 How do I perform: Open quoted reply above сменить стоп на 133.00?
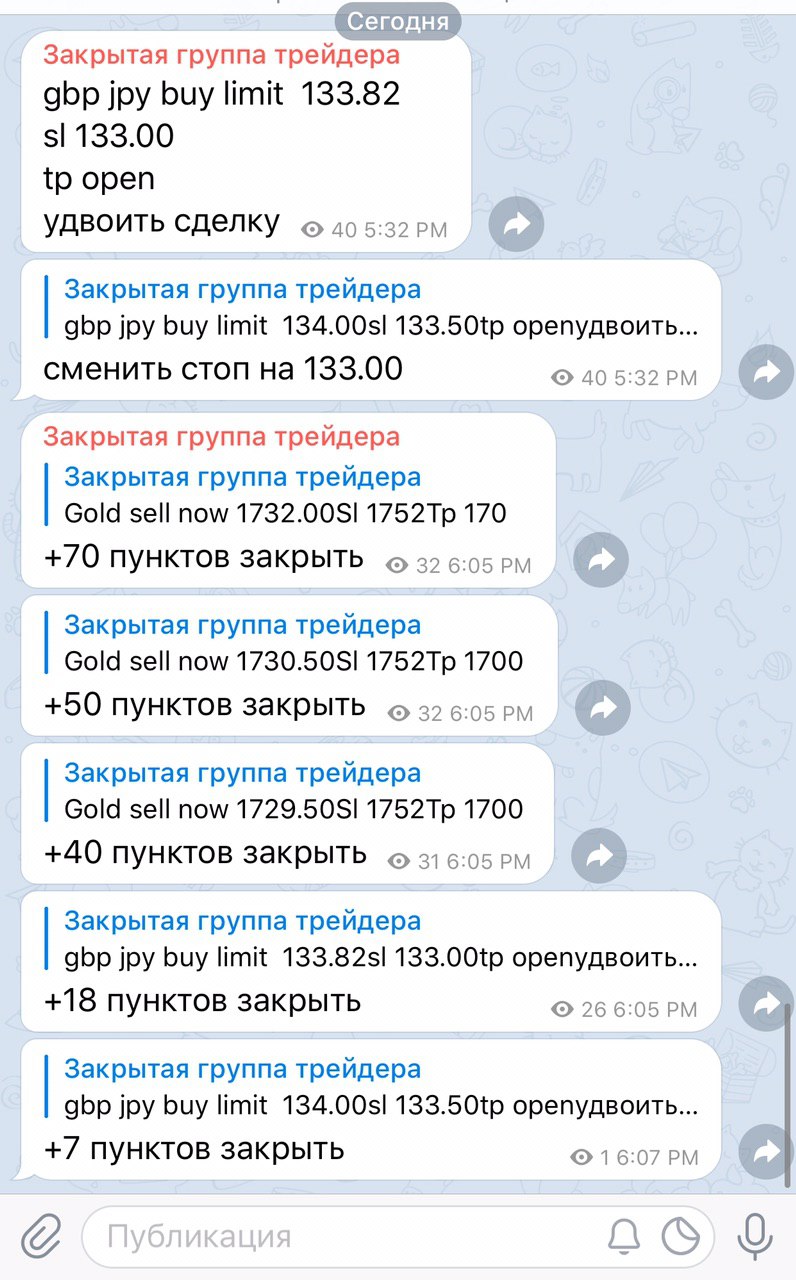coord(380,308)
